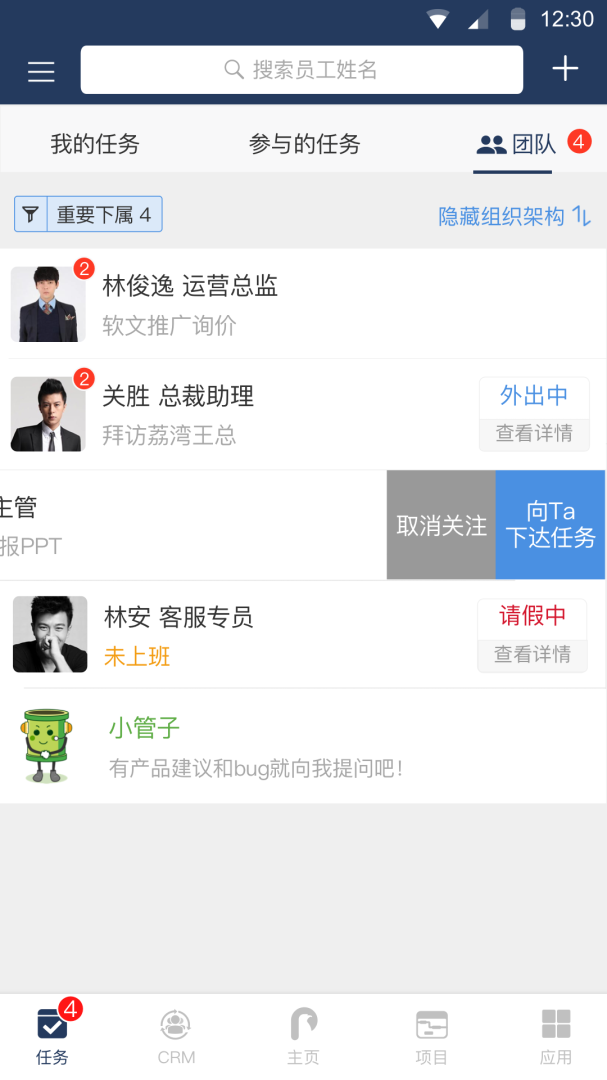The height and width of the screenshot is (1080, 607).
Task: Open 林安 客服专员's task row
Action: pyautogui.click(x=250, y=634)
